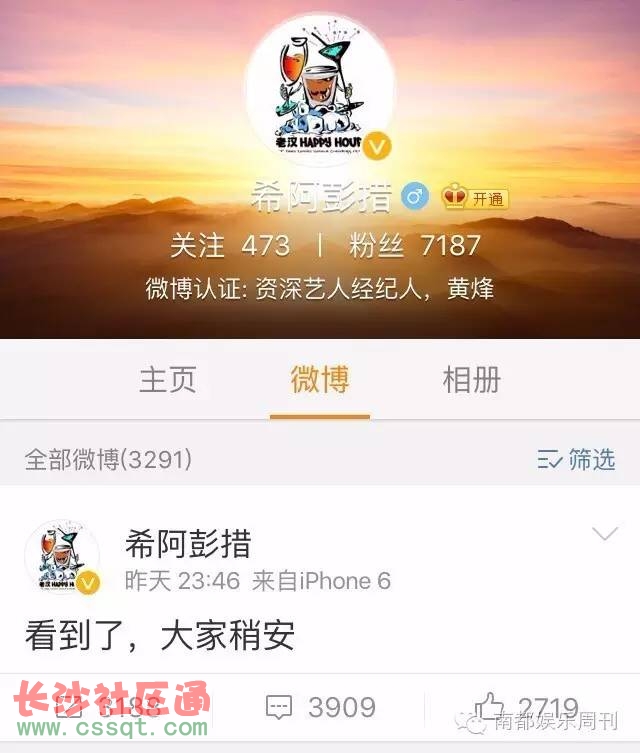Image resolution: width=640 pixels, height=753 pixels.
Task: Open comments with 3909 count
Action: [320, 708]
